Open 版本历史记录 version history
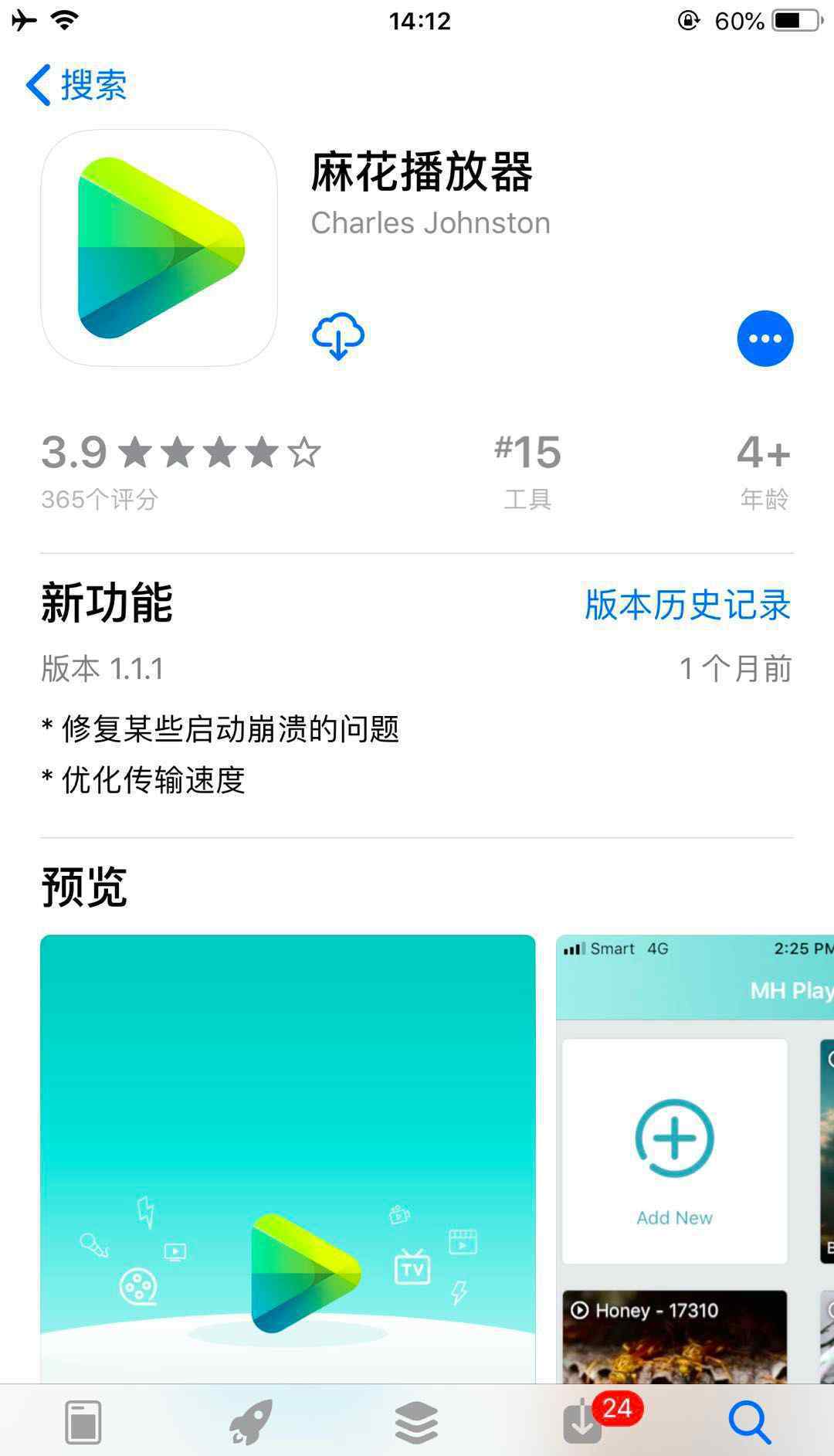834x1456 pixels. (x=687, y=605)
